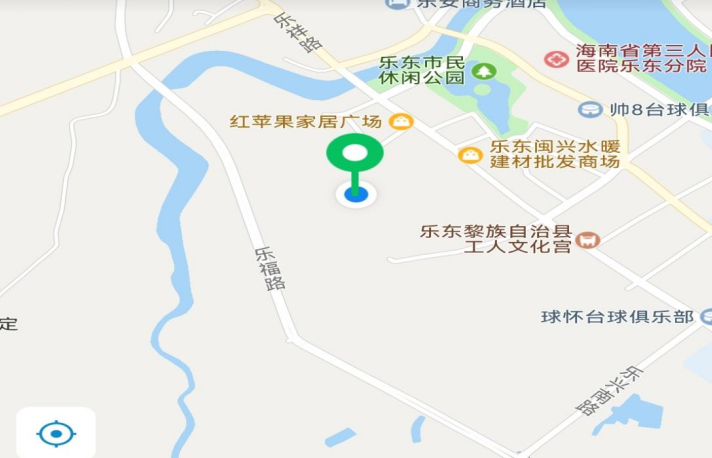Tap the 帅8台球俱乐部 marker
This screenshot has height=458, width=712.
[x=591, y=109]
